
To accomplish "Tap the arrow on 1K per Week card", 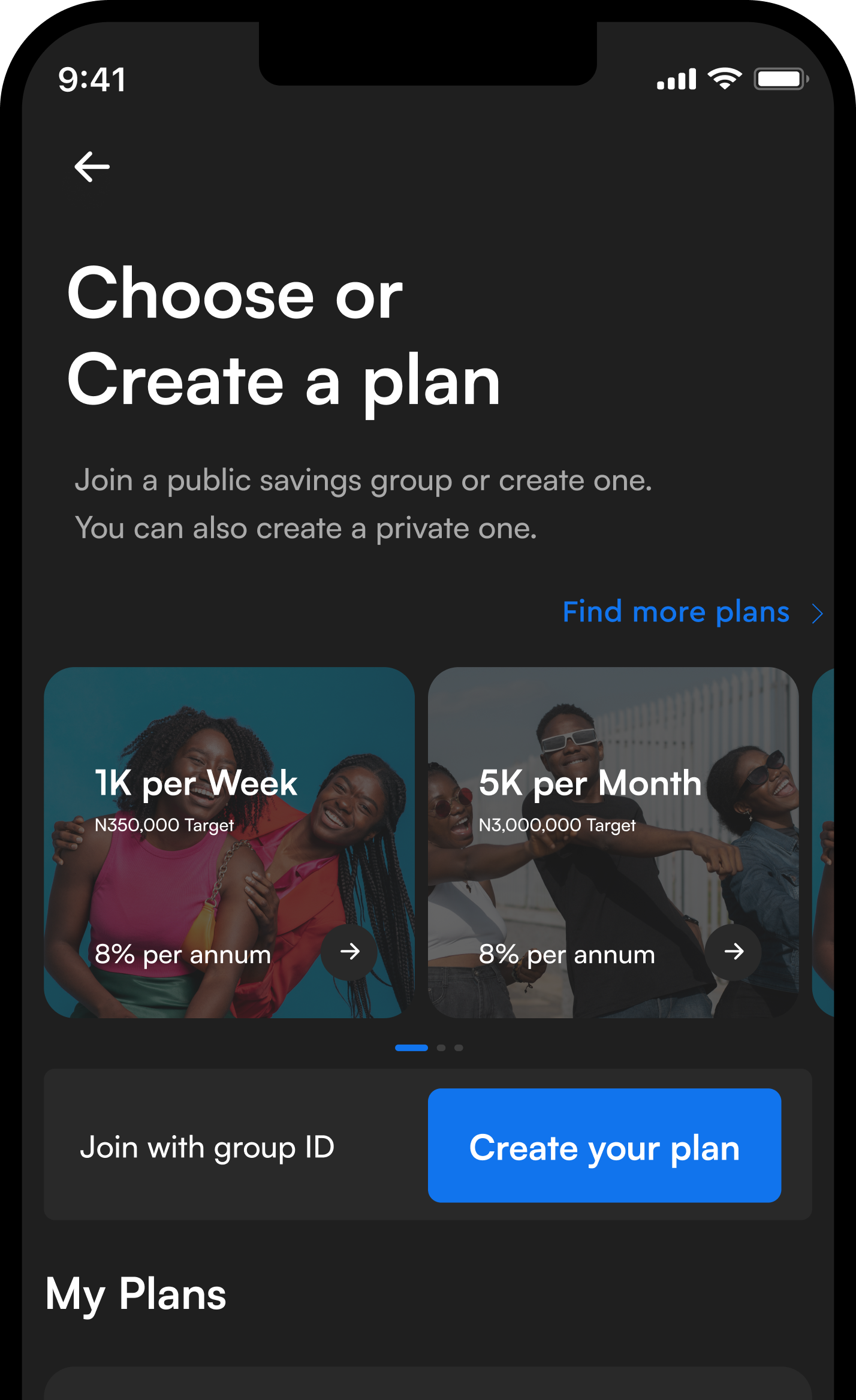I will [x=349, y=952].
